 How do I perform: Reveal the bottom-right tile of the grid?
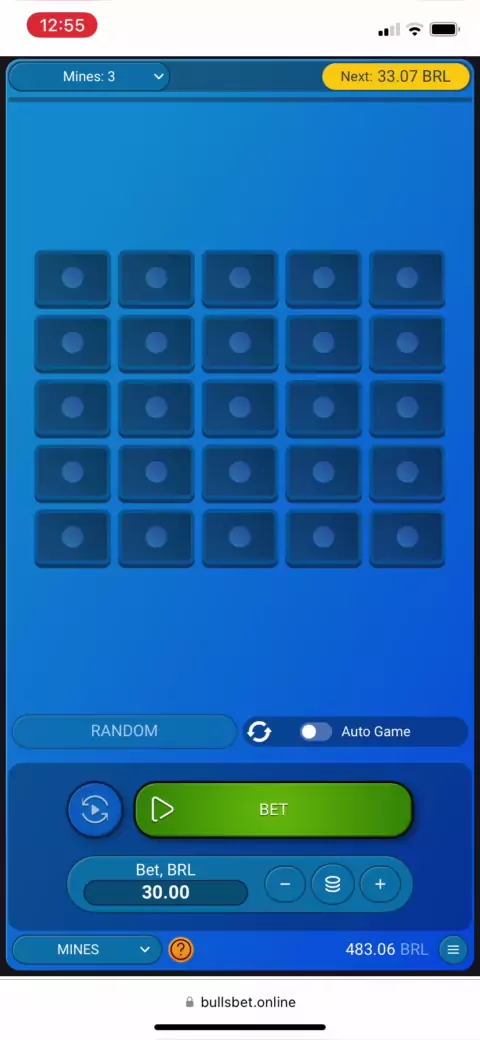(x=406, y=538)
